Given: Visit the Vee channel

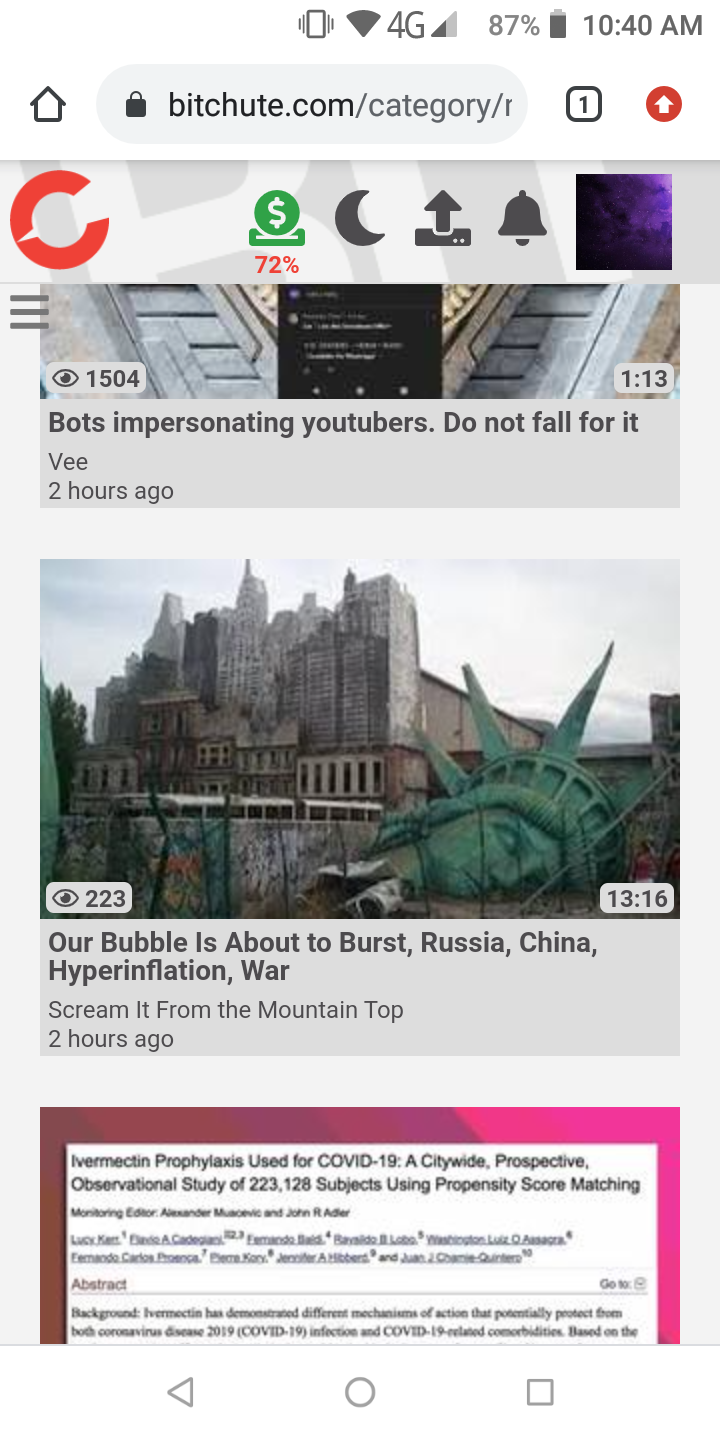Looking at the screenshot, I should [x=68, y=462].
